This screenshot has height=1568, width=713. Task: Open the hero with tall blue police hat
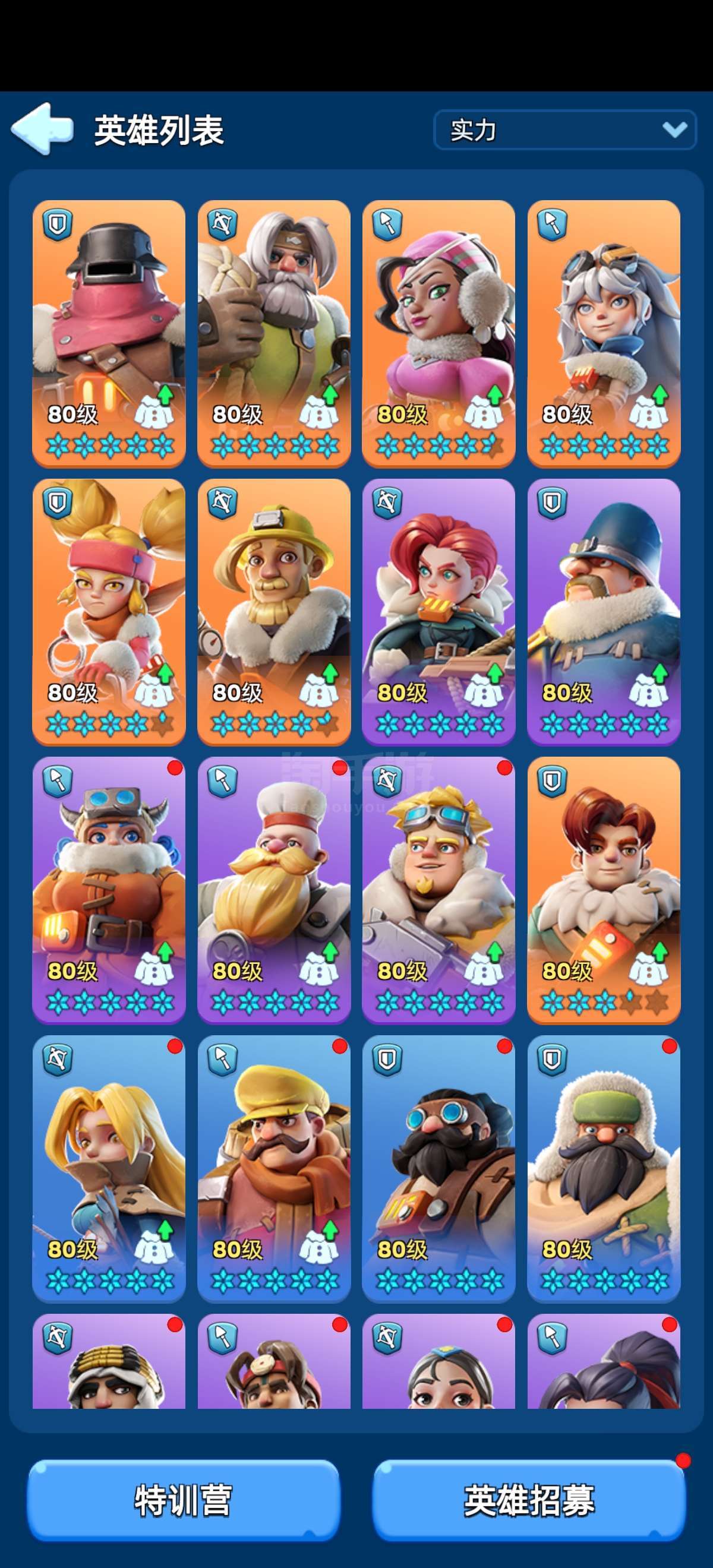[x=604, y=612]
